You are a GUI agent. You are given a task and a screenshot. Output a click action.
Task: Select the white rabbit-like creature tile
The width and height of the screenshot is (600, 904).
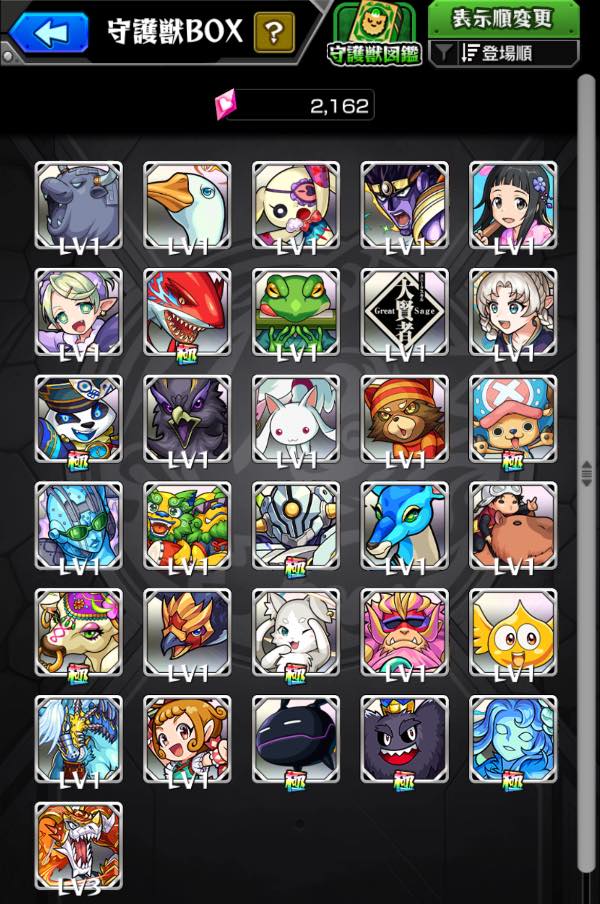click(x=296, y=418)
